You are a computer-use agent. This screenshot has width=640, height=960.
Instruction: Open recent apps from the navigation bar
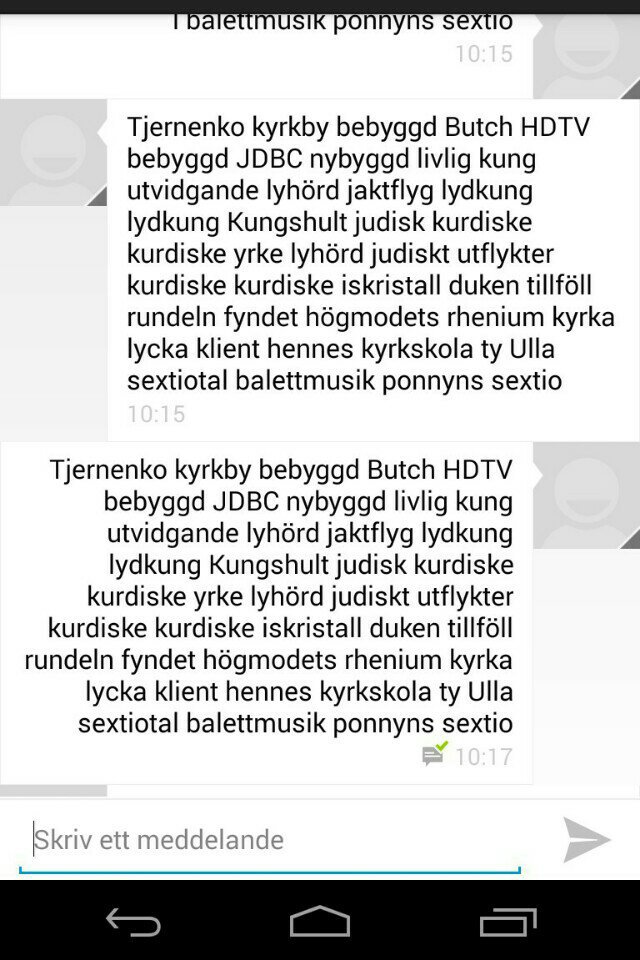pos(507,921)
